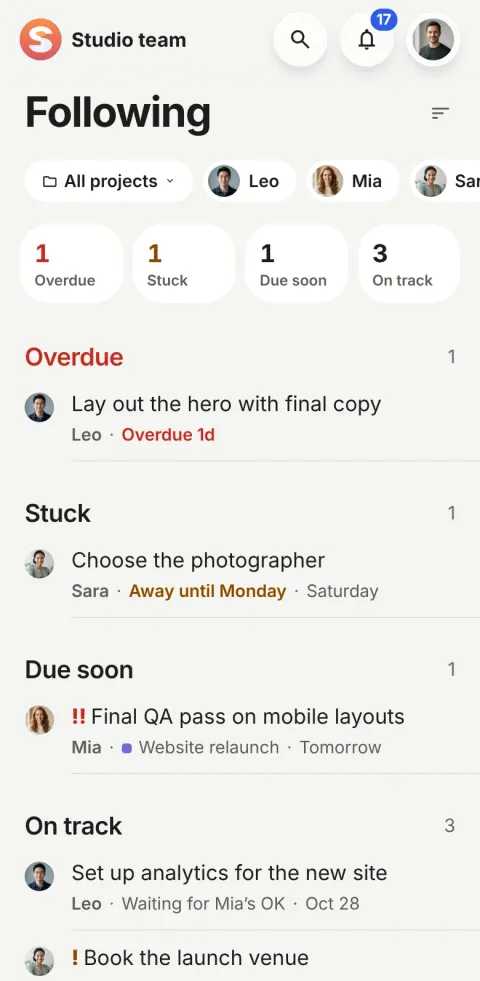
Task: Tap the sort/filter lines icon
Action: [x=441, y=113]
